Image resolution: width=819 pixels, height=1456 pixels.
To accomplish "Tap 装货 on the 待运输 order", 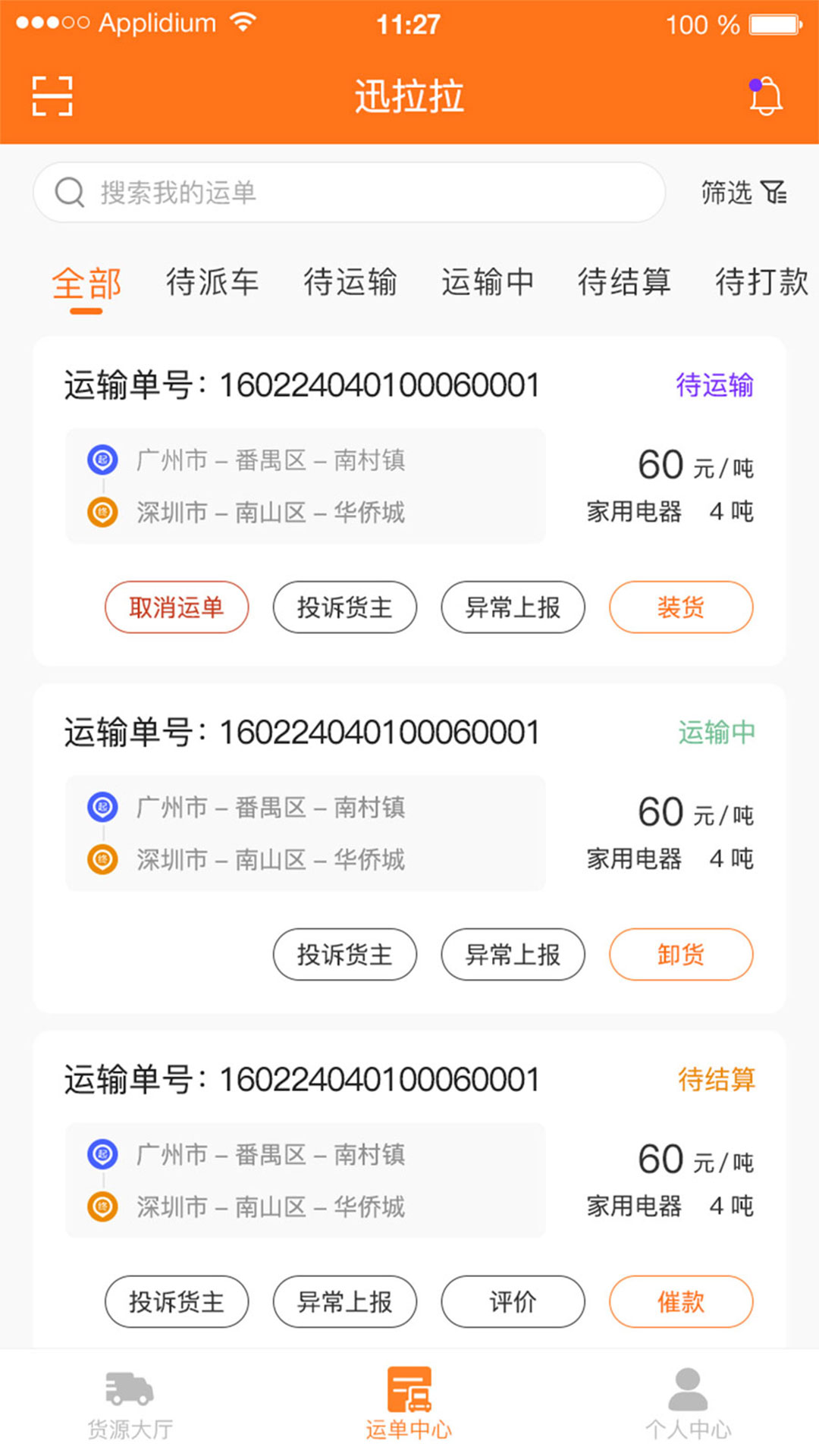I will (681, 607).
